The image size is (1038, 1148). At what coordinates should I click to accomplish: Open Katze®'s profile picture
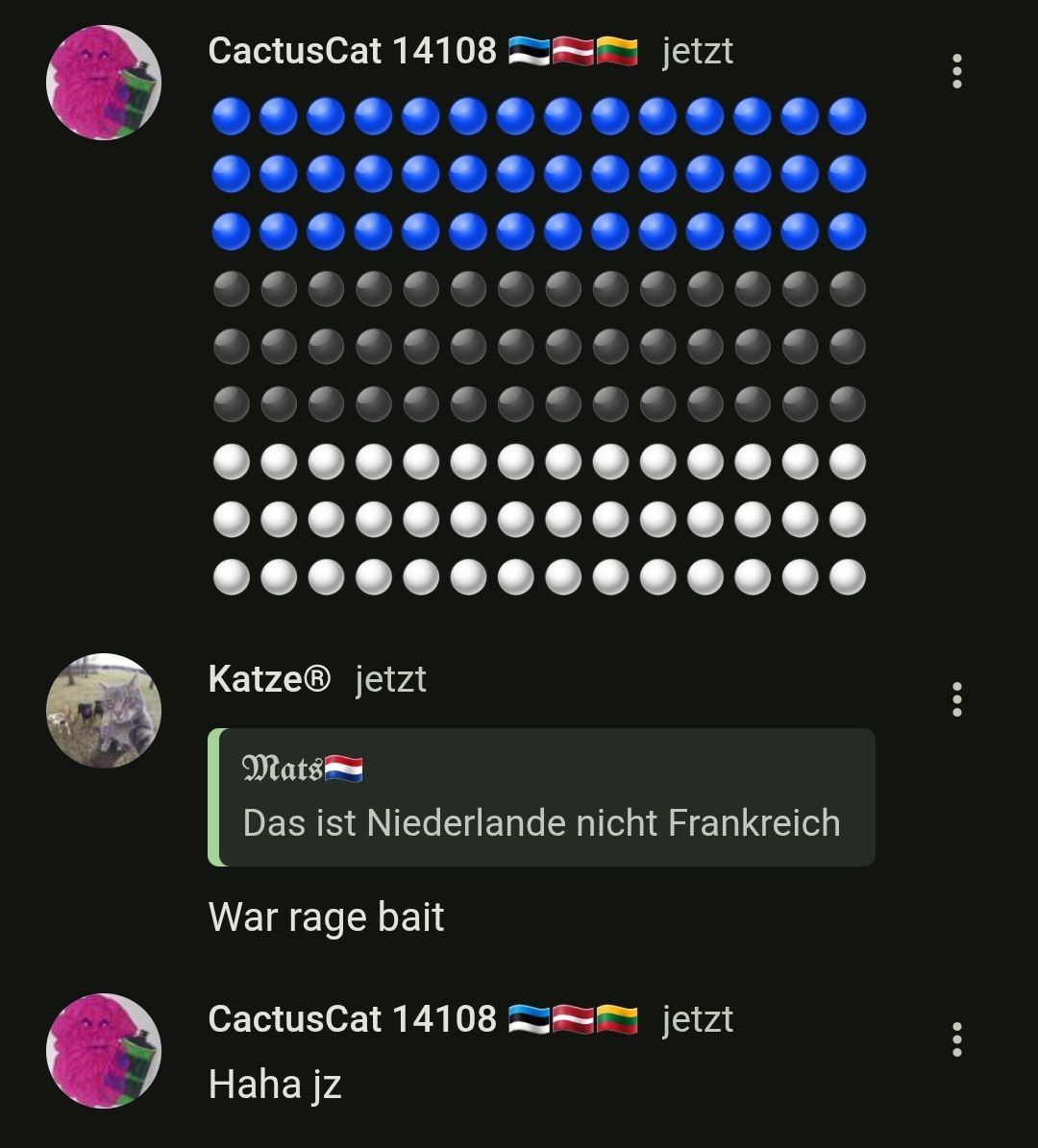tap(104, 711)
